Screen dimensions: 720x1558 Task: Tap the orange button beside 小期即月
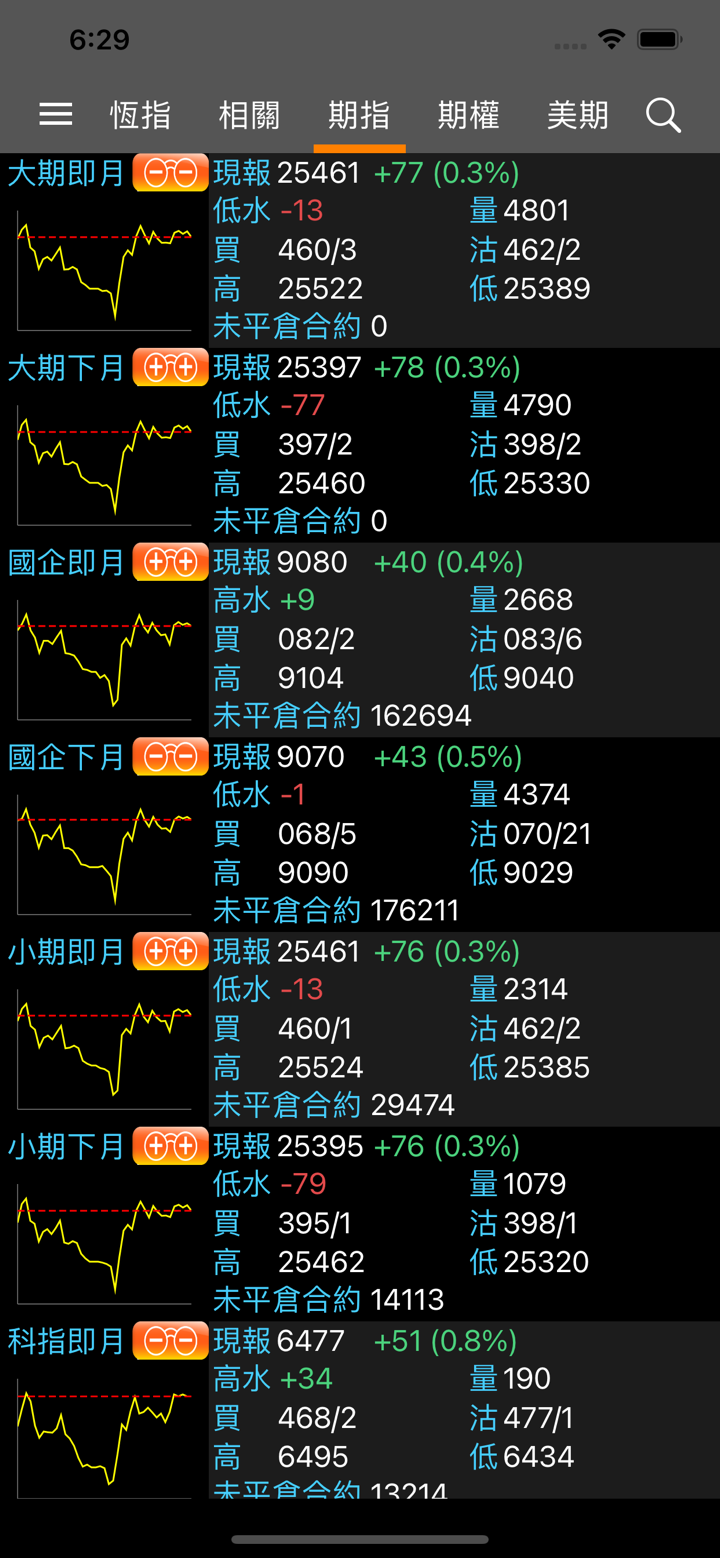pos(170,951)
